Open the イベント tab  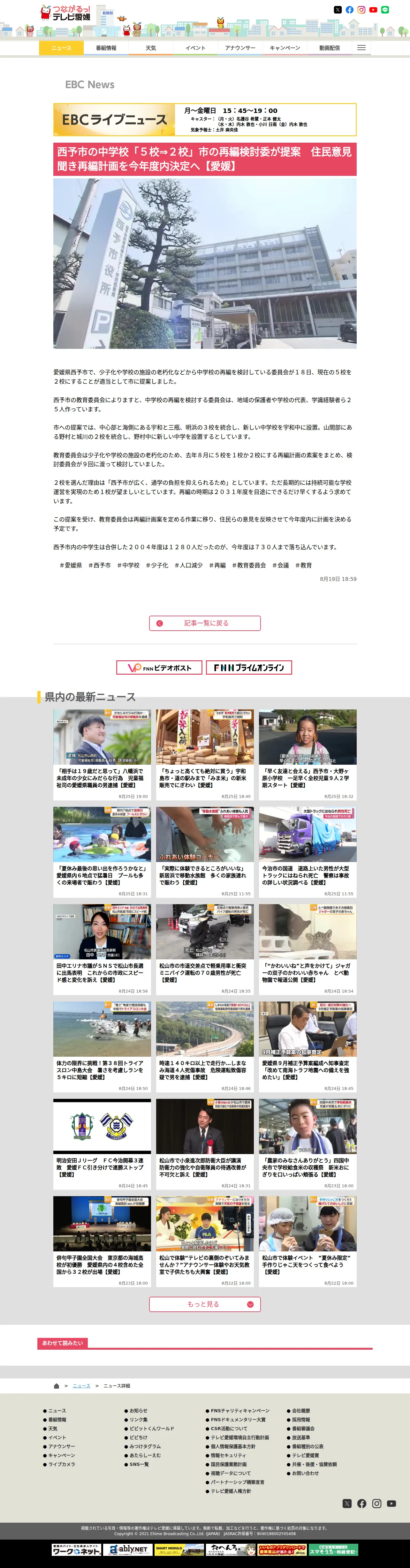point(195,48)
